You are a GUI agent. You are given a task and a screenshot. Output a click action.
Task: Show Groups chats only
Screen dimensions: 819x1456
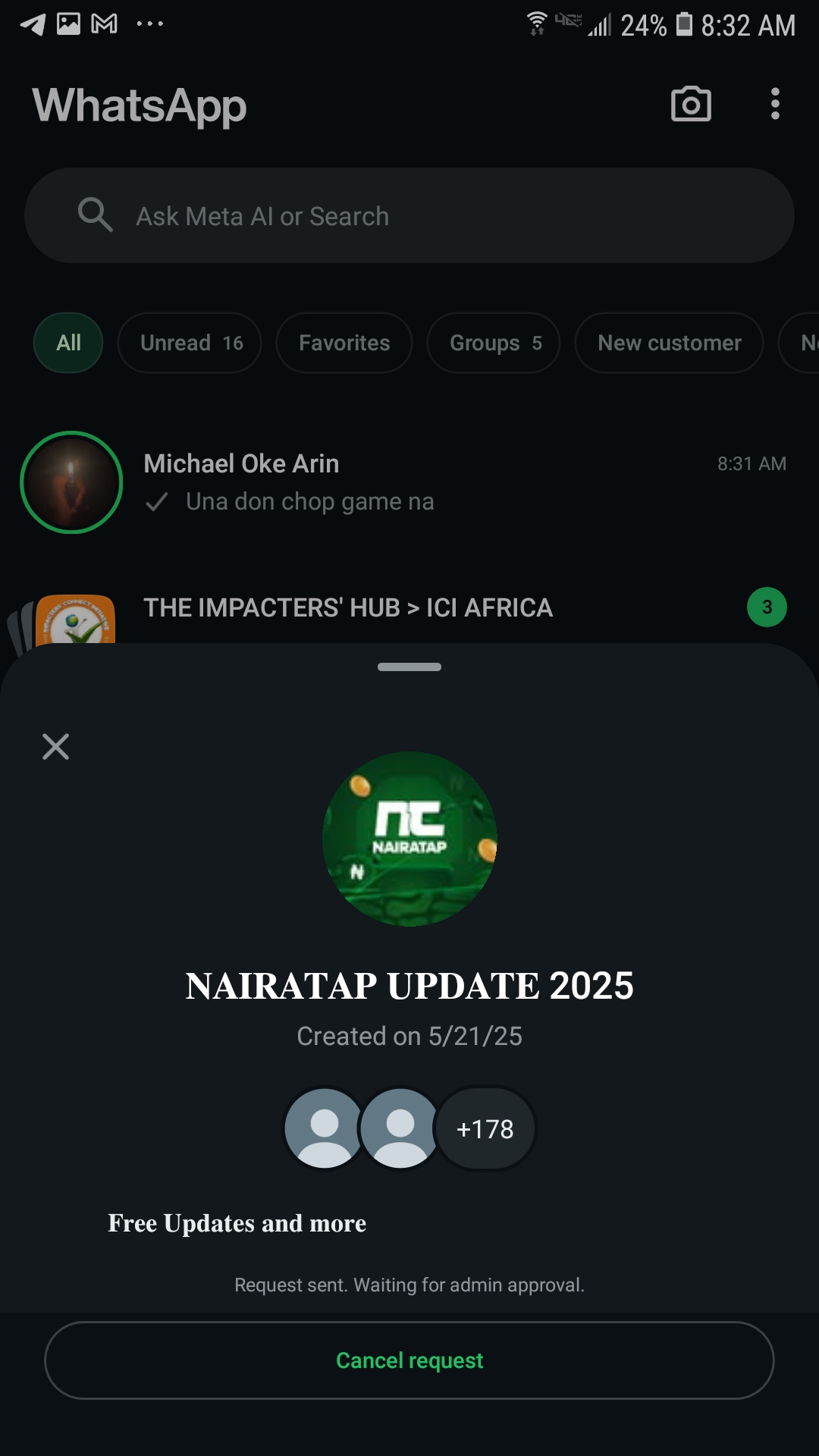pos(494,343)
